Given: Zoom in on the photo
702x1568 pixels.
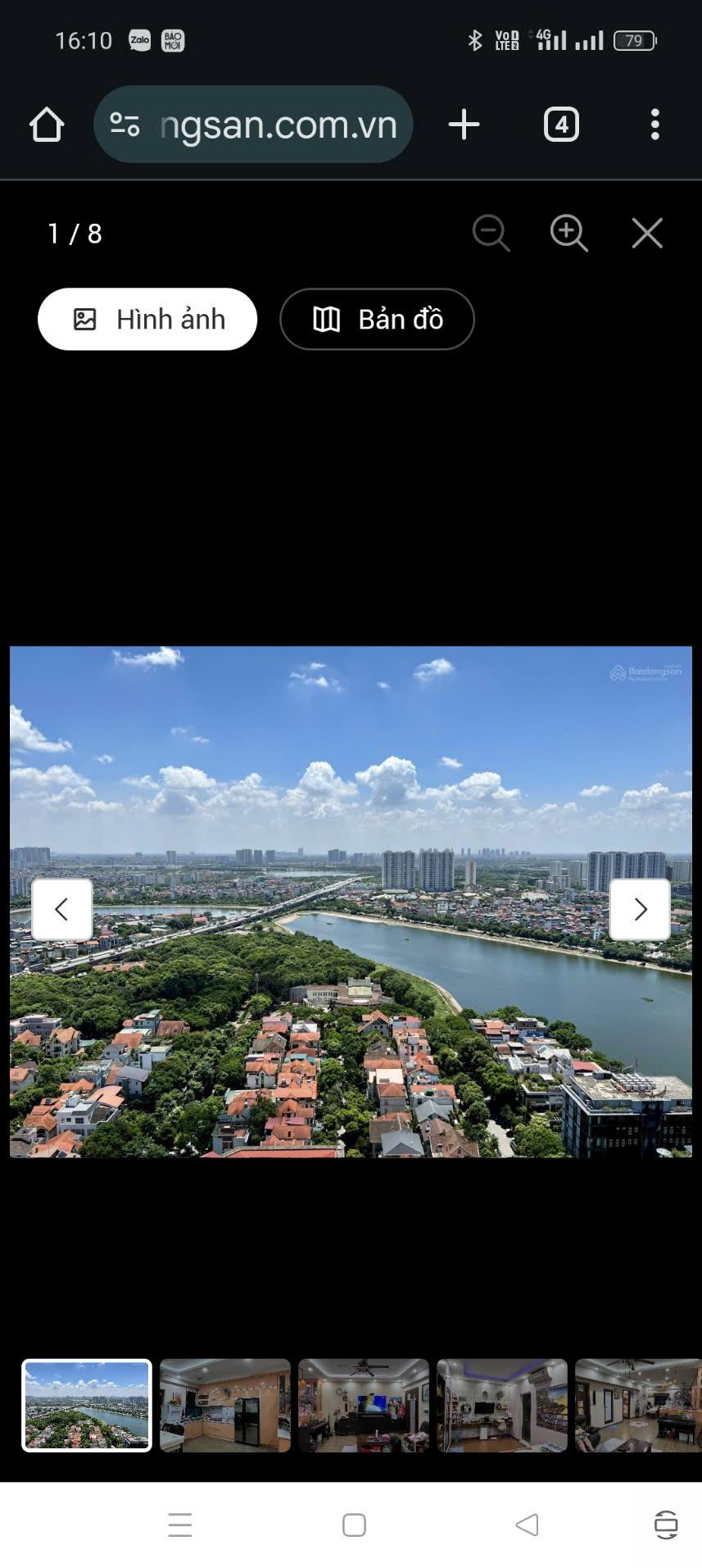Looking at the screenshot, I should tap(568, 234).
